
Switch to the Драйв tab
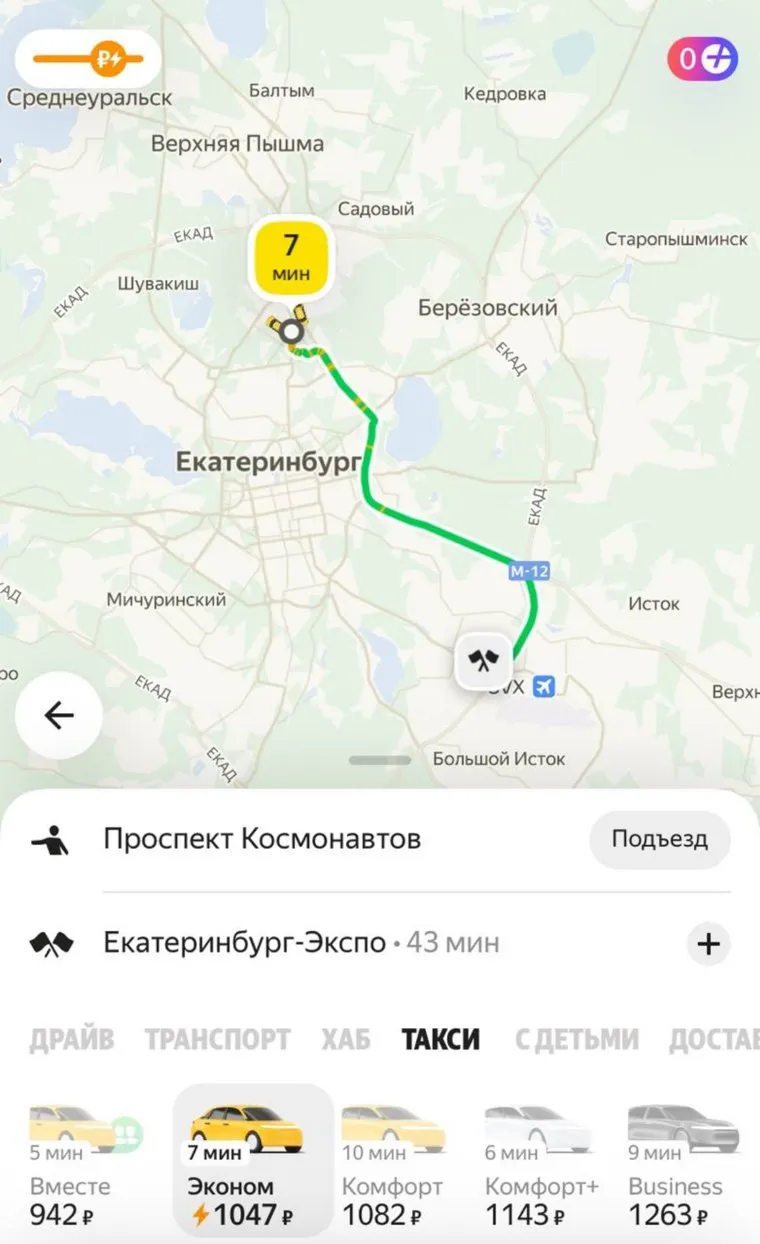(71, 1039)
